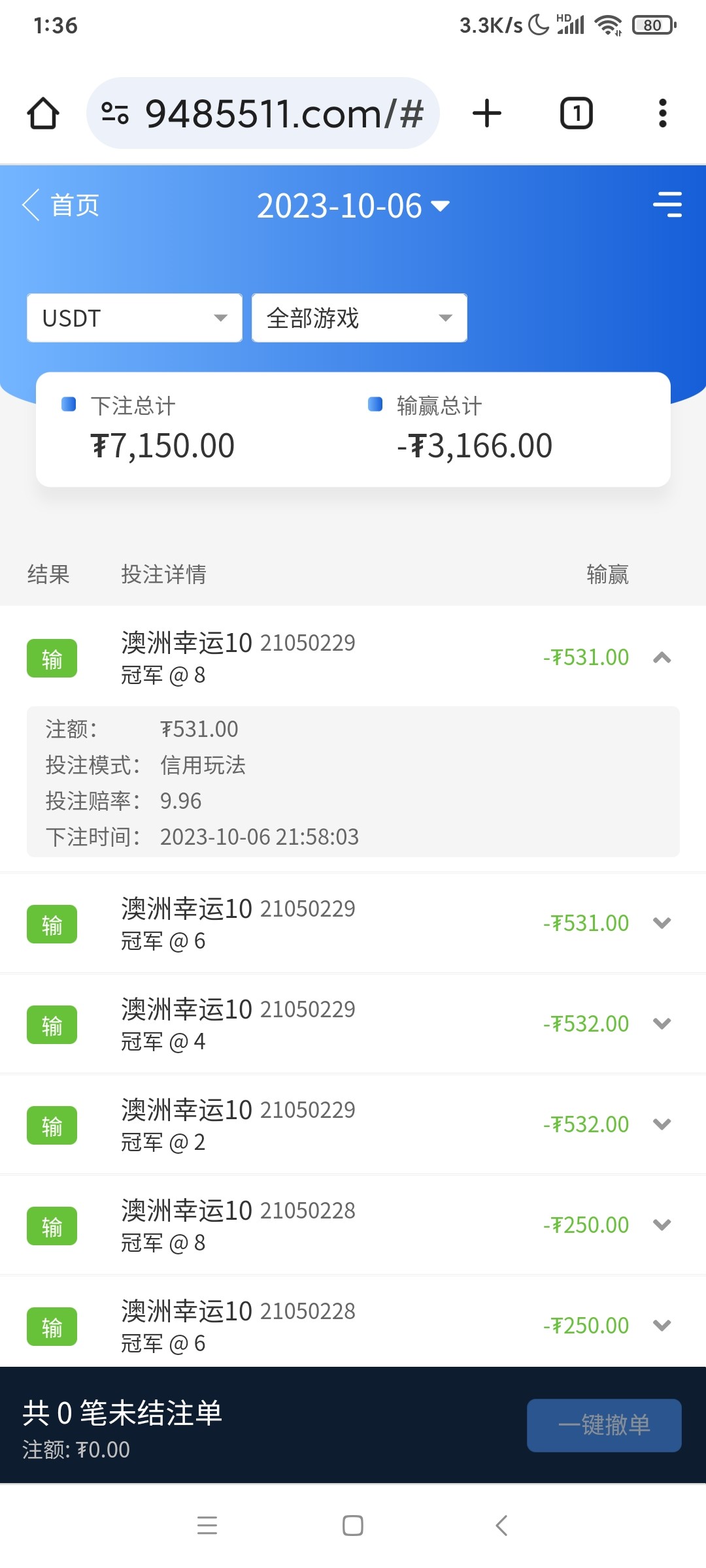Go back to 首页
This screenshot has width=706, height=1568.
(x=61, y=205)
